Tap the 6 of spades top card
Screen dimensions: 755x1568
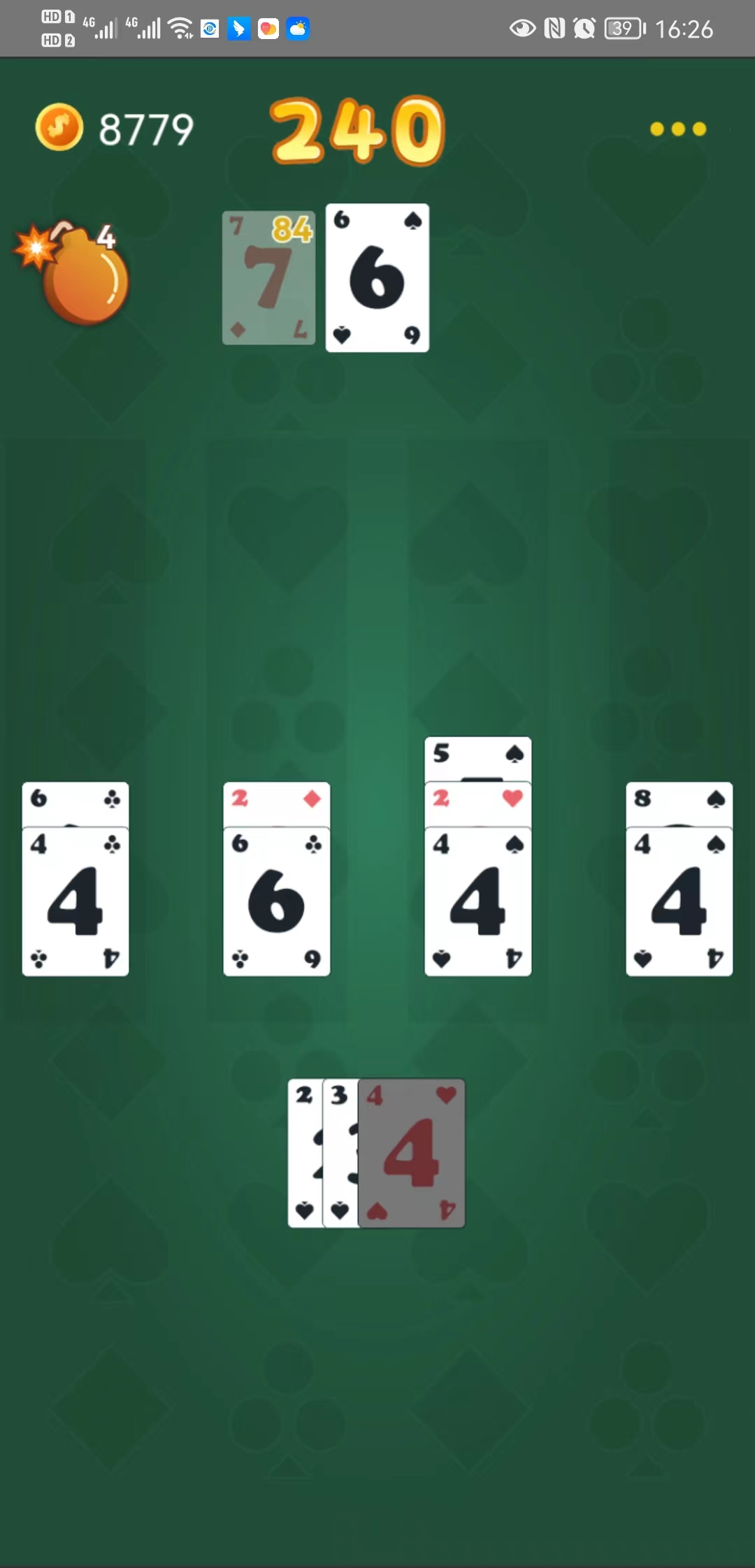pyautogui.click(x=377, y=278)
